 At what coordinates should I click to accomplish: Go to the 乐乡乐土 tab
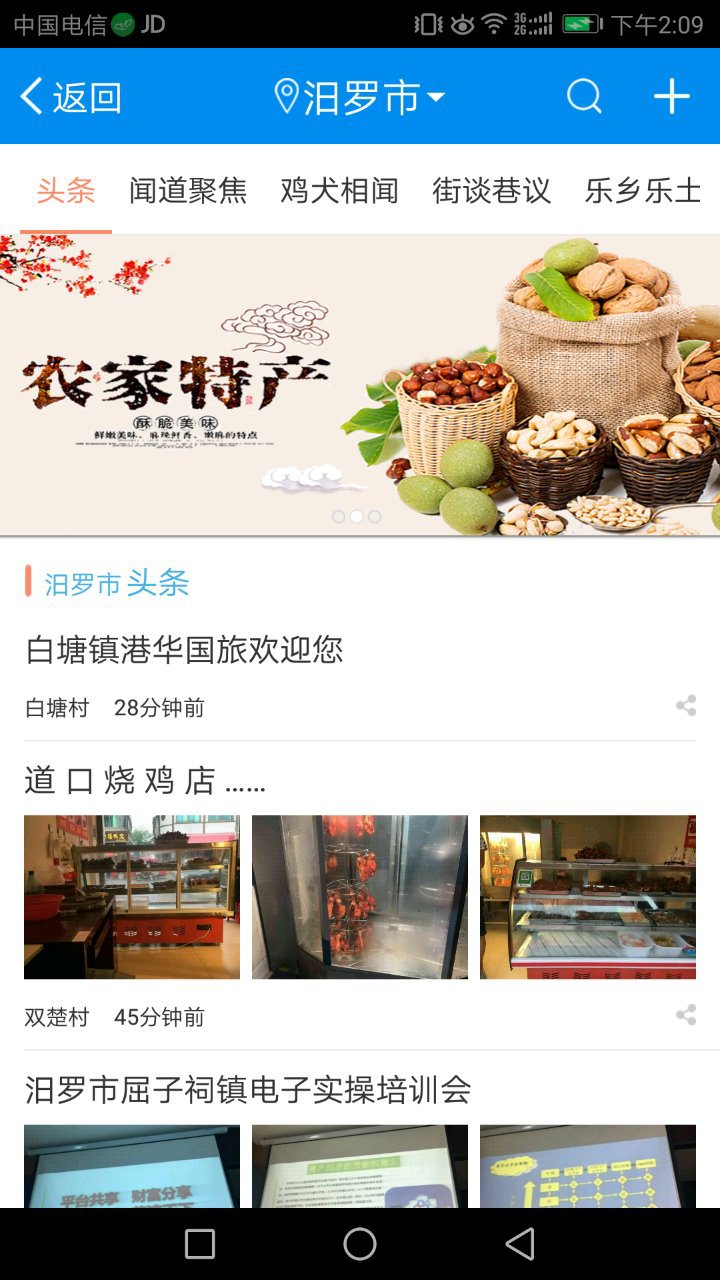[x=643, y=190]
